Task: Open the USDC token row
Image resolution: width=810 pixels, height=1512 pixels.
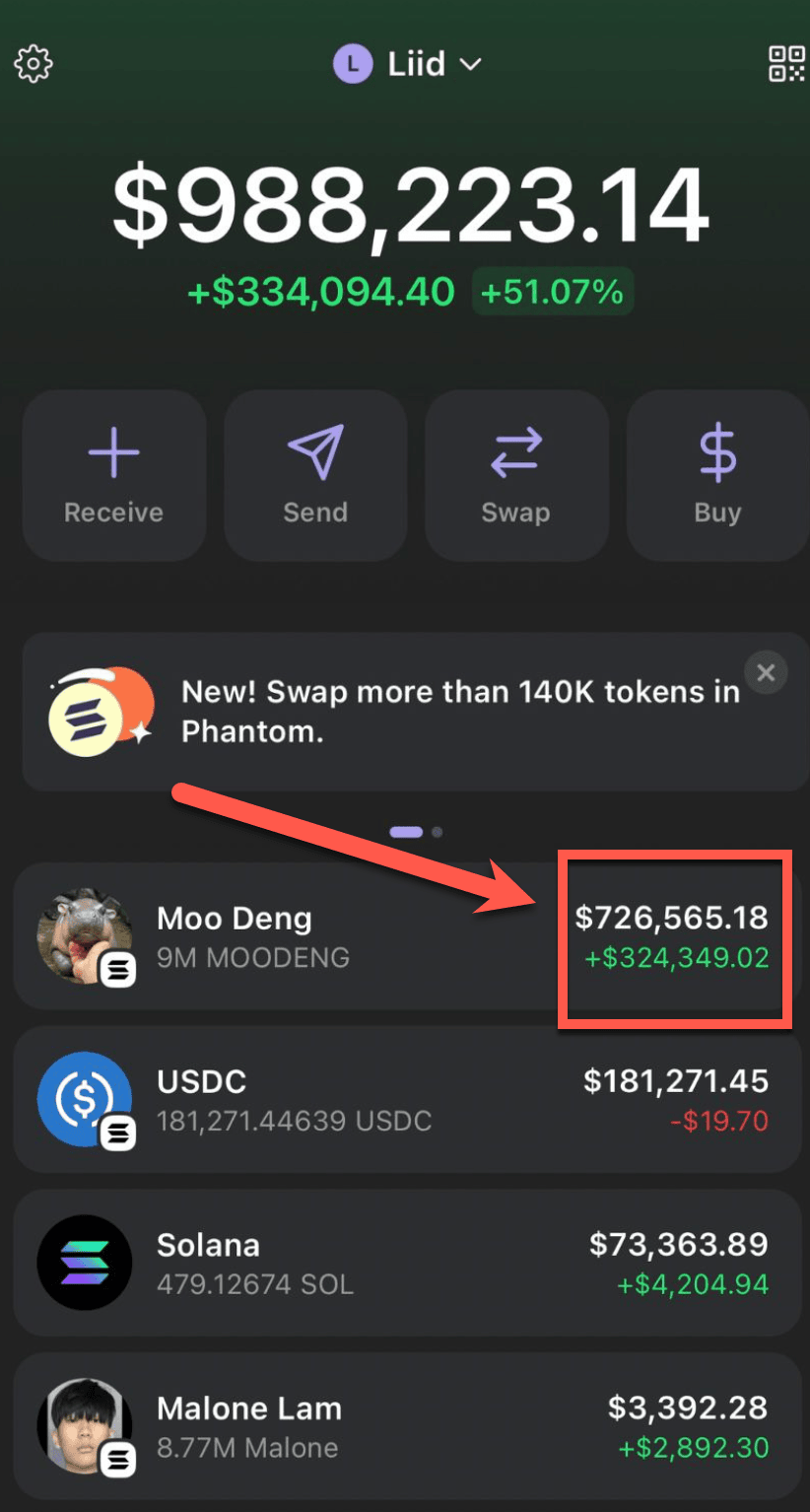Action: 404,1100
